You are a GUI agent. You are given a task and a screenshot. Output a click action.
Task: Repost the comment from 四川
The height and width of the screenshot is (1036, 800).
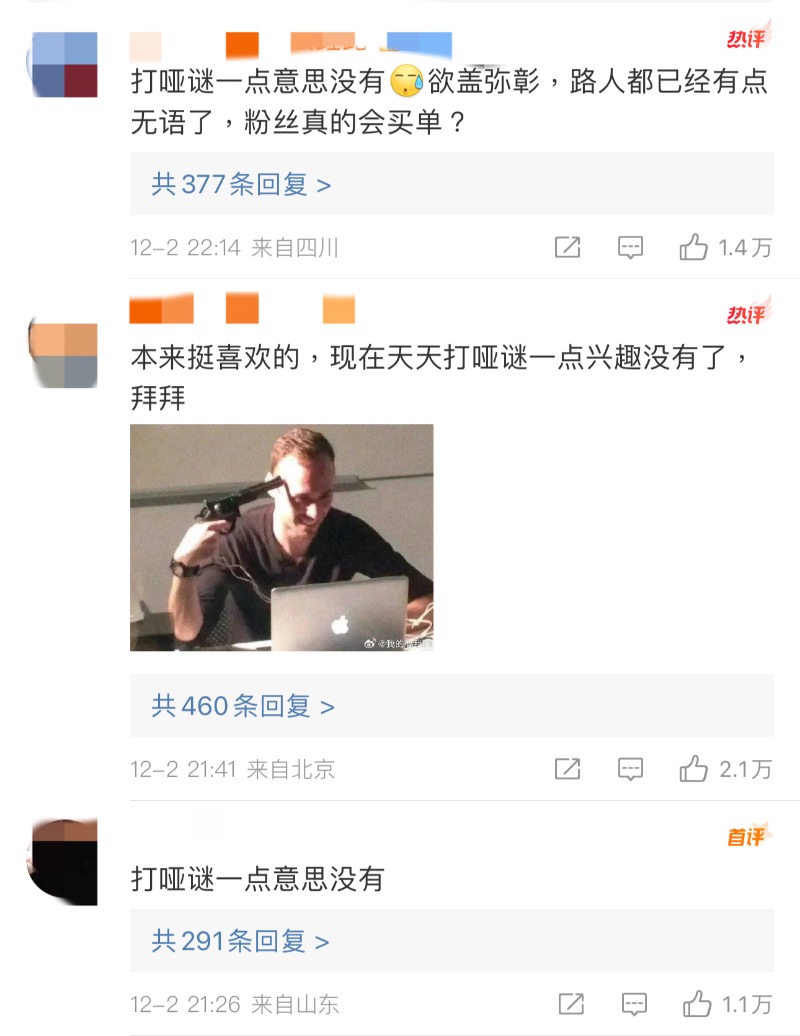567,247
